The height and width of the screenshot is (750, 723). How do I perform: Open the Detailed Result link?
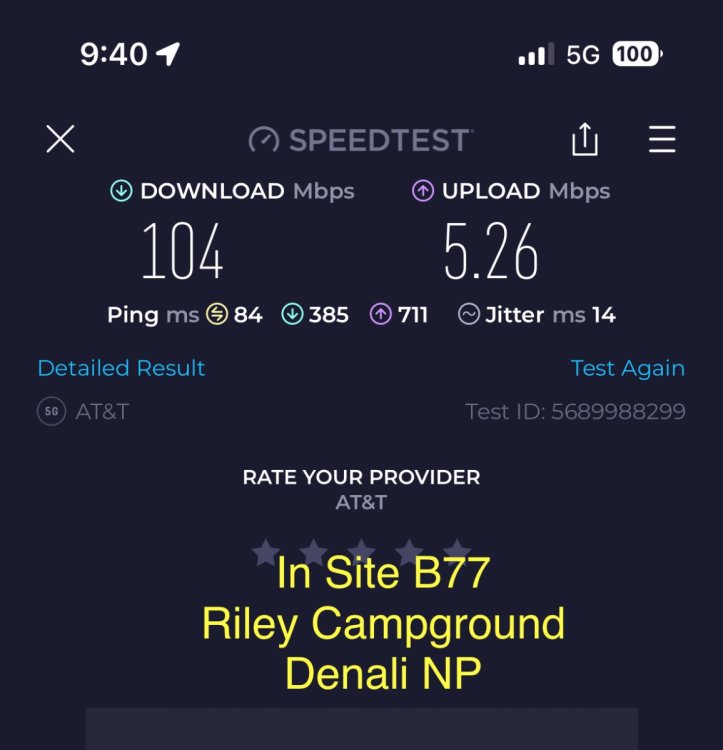[121, 368]
